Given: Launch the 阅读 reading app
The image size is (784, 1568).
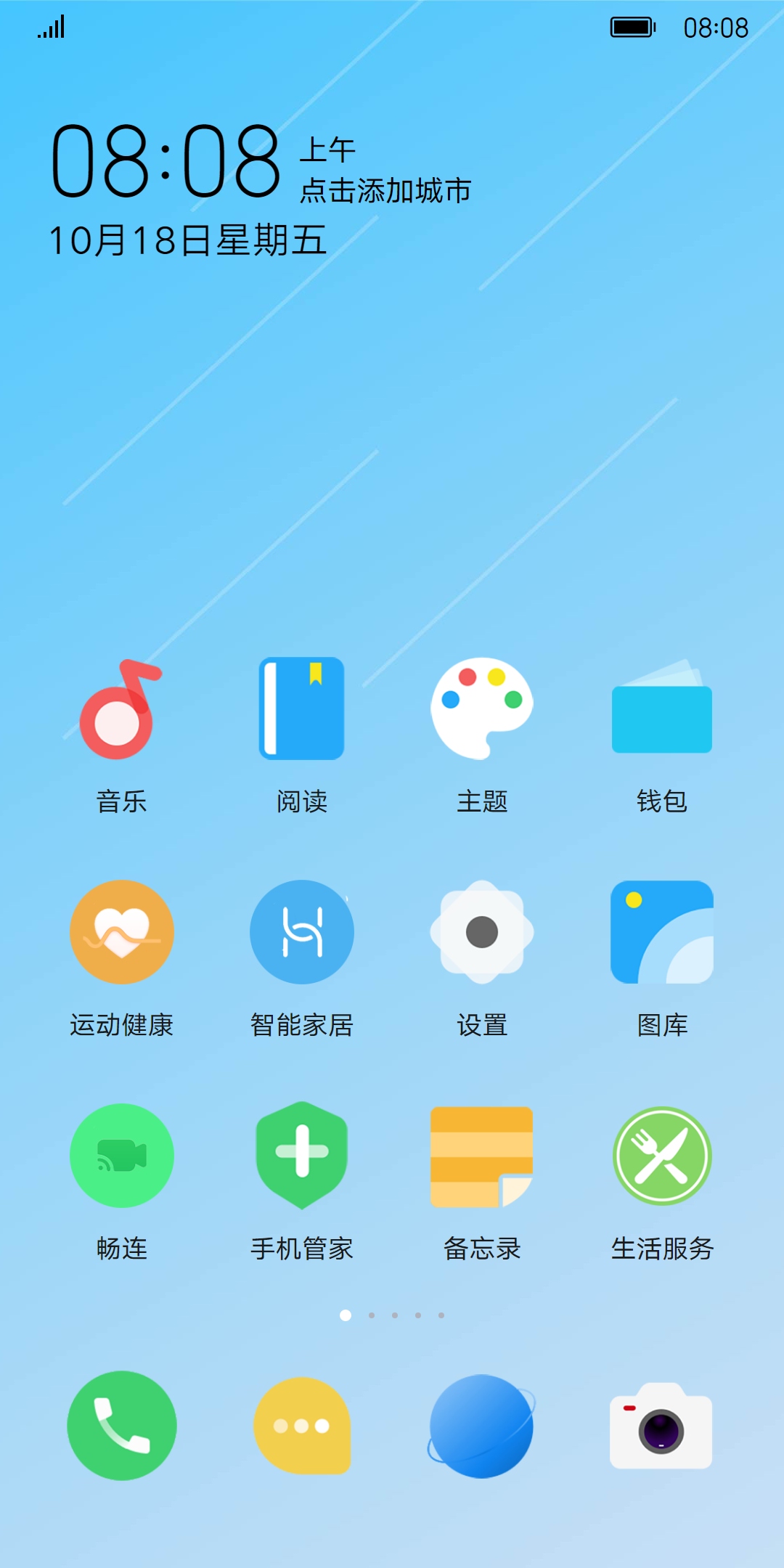Looking at the screenshot, I should (301, 709).
